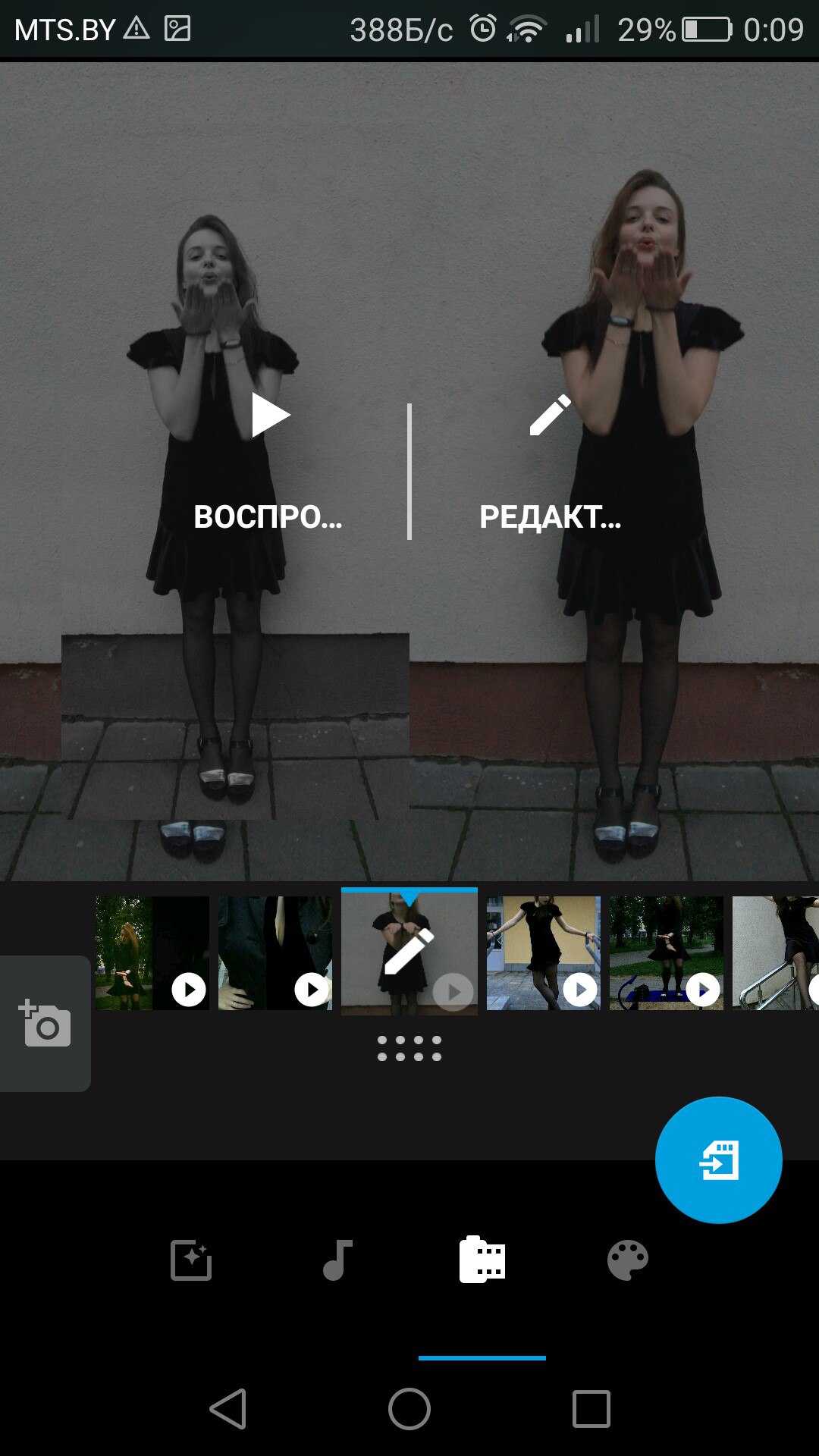Add new photos or videos
This screenshot has height=1456, width=819.
point(45,1023)
